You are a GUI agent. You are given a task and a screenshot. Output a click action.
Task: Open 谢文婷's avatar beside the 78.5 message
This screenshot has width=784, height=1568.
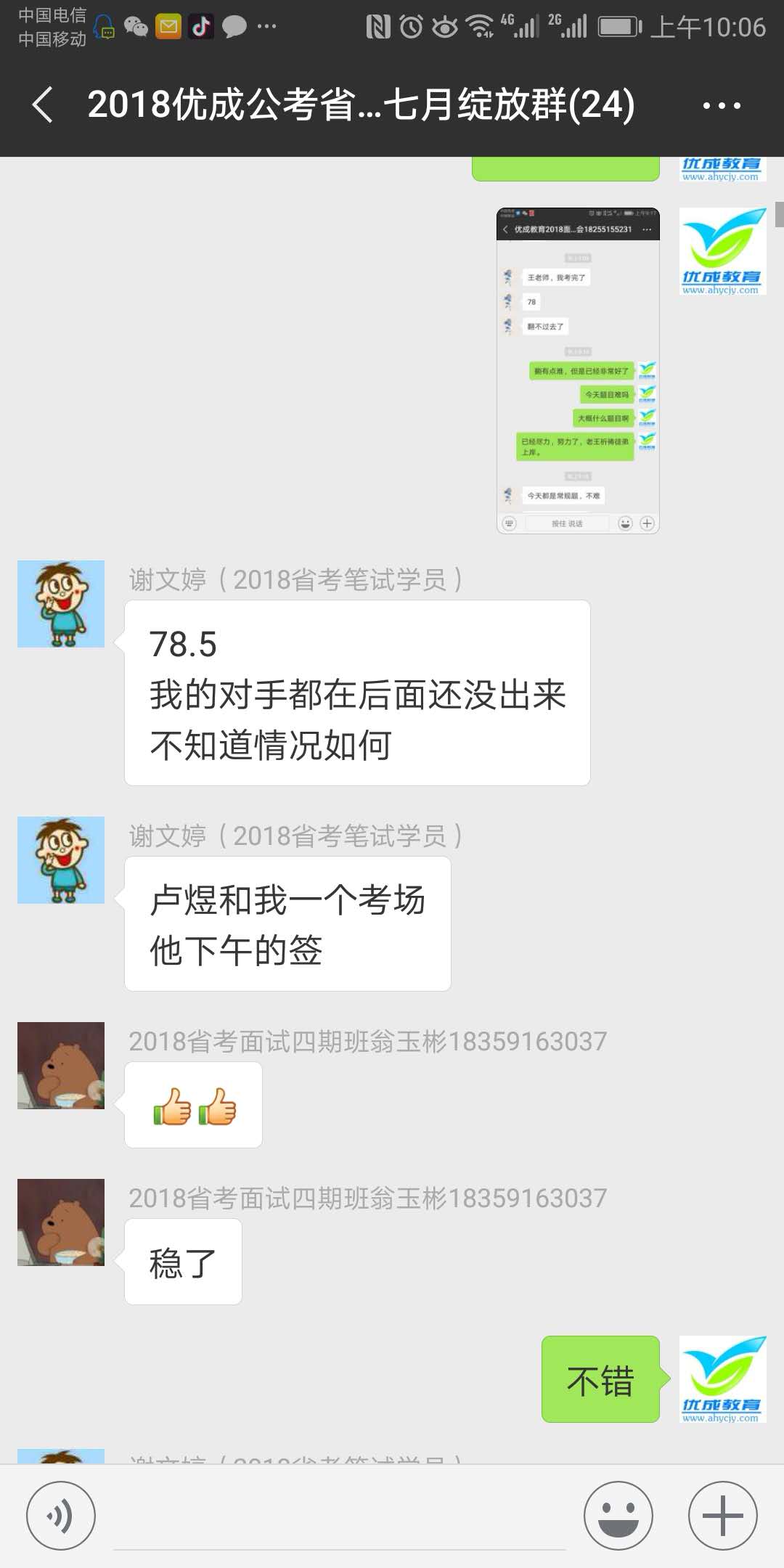[x=61, y=604]
